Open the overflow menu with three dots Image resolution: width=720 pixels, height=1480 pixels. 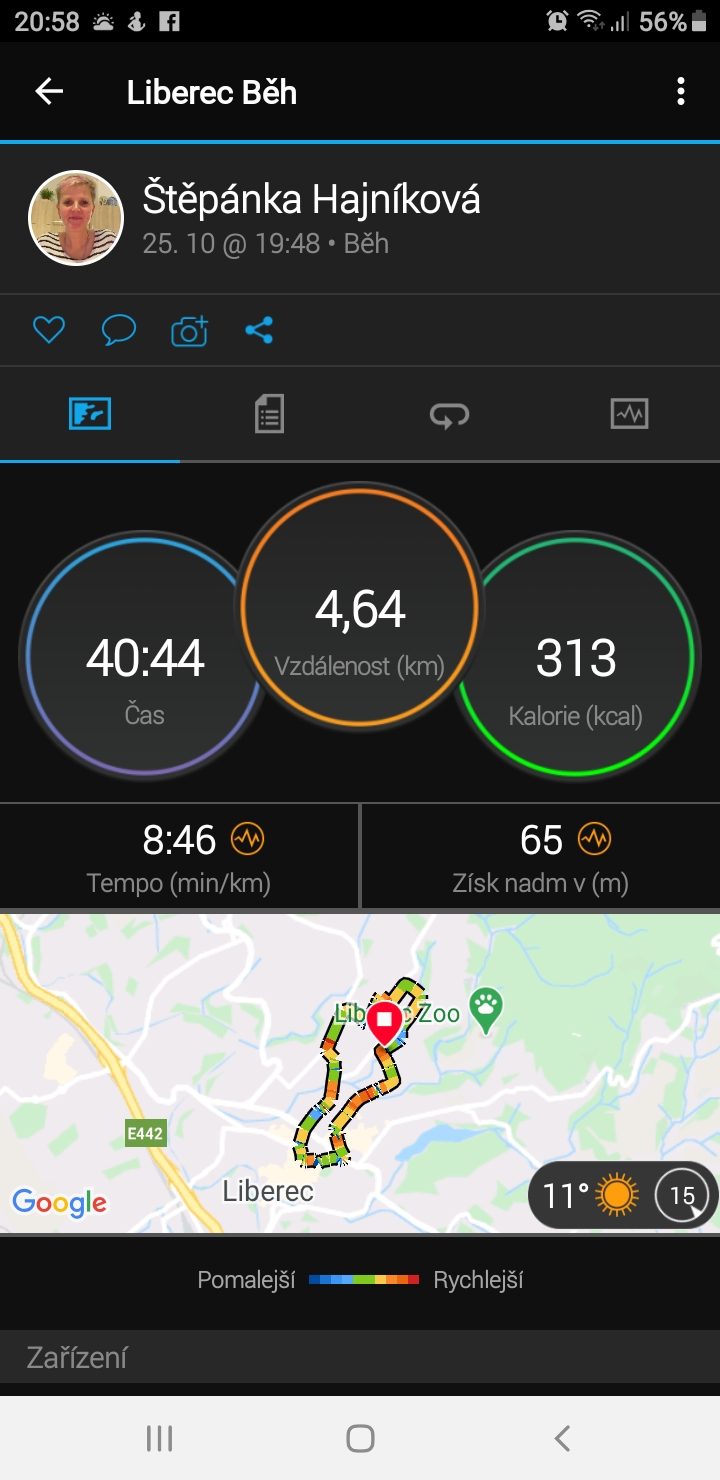click(x=681, y=92)
